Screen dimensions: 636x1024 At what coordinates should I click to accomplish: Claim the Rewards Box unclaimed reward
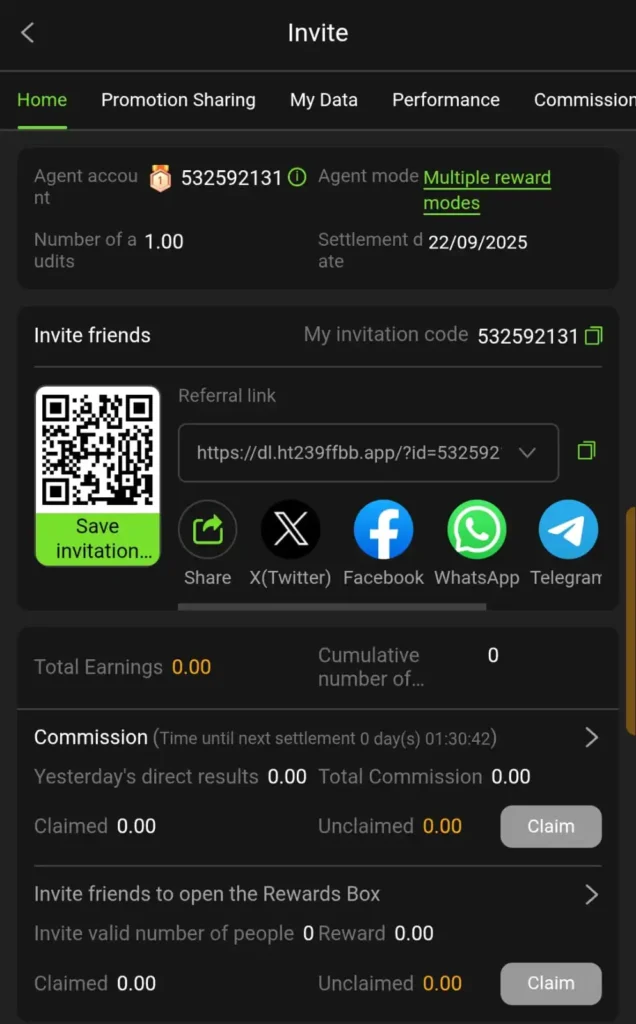pyautogui.click(x=551, y=984)
